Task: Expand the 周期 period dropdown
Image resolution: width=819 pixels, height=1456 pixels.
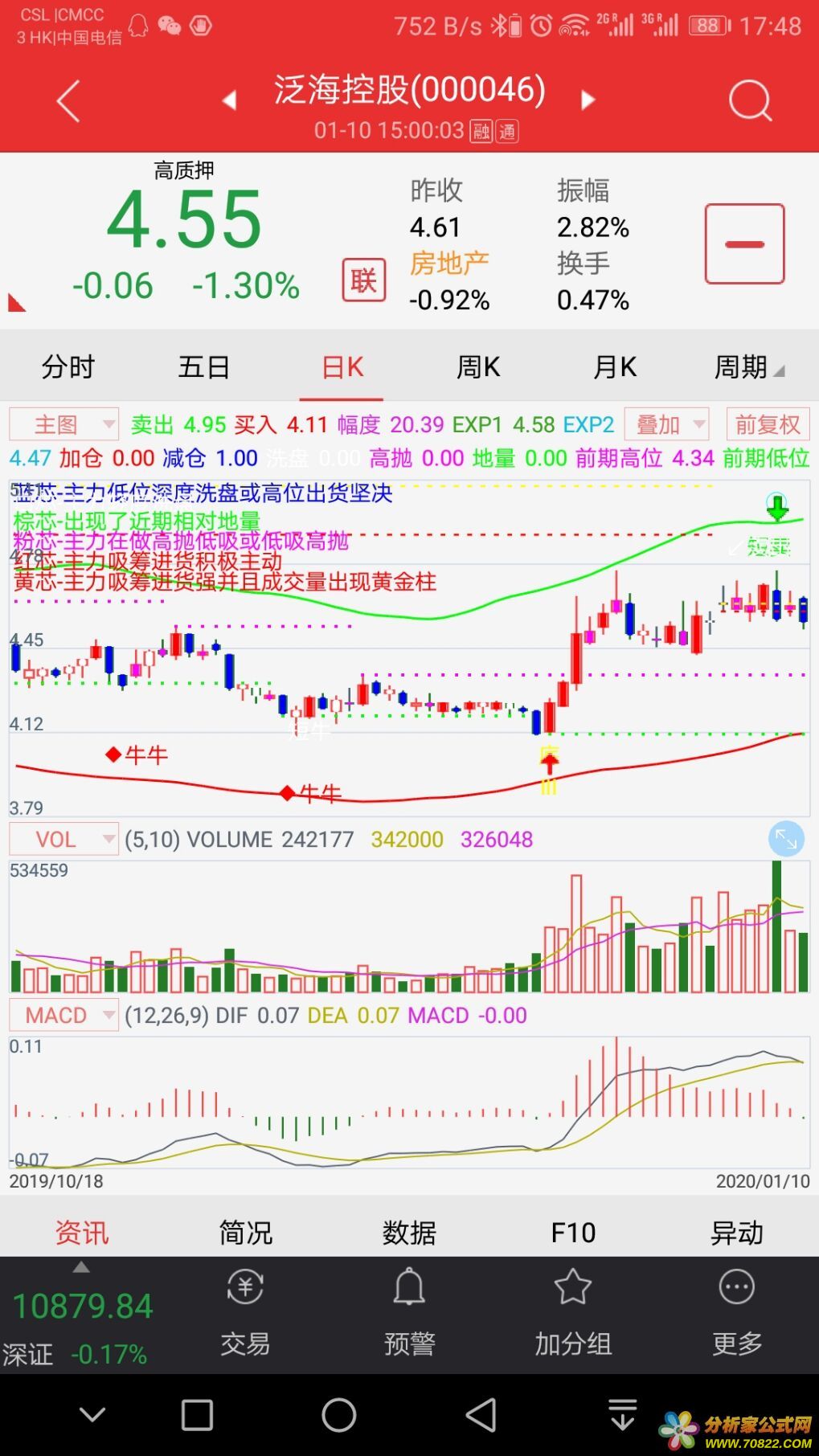Action: [749, 367]
